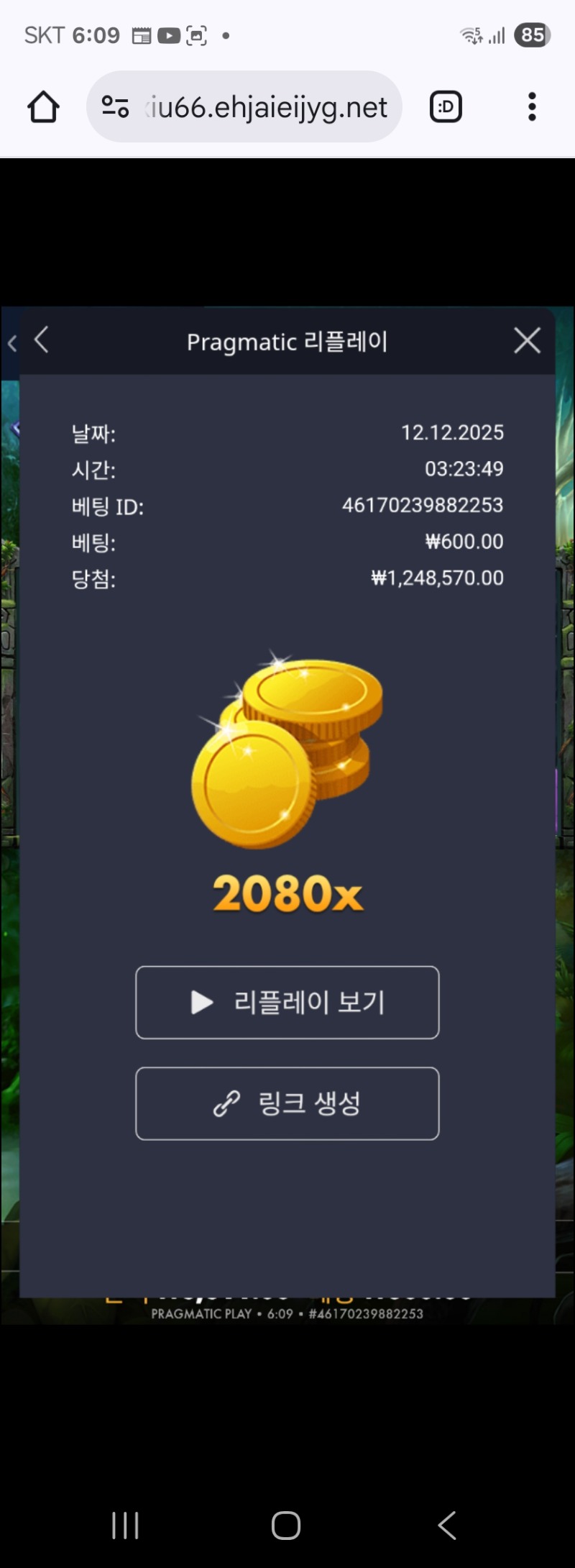Screen dimensions: 575x1568
Task: Tap the gold coins image
Action: [x=287, y=755]
